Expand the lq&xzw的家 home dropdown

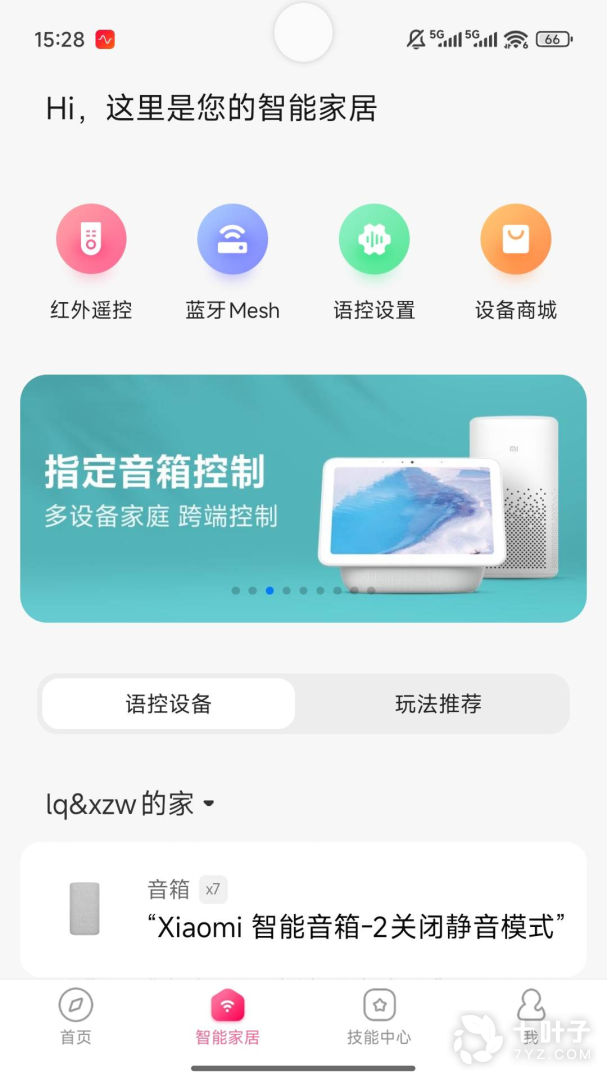131,804
